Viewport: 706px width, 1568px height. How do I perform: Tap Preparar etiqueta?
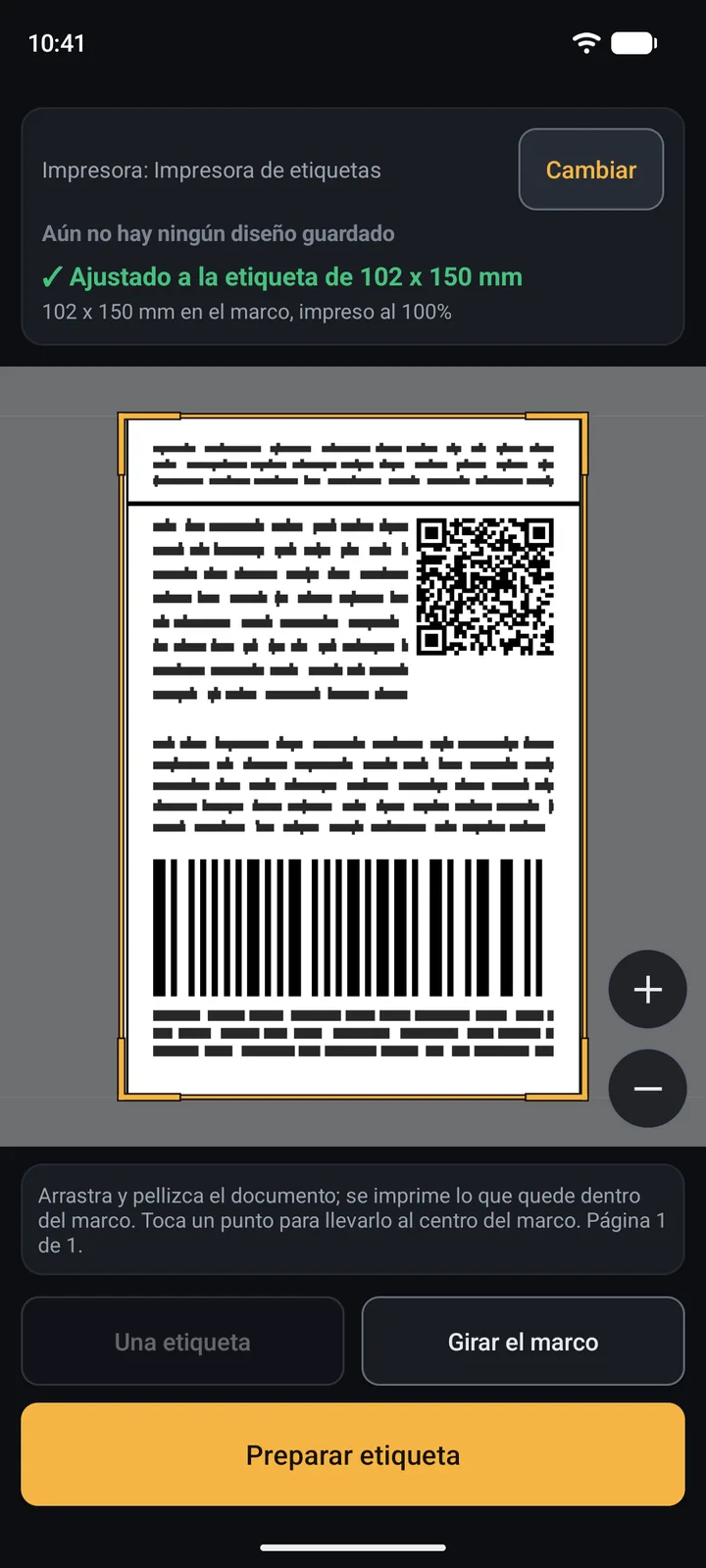[353, 1454]
